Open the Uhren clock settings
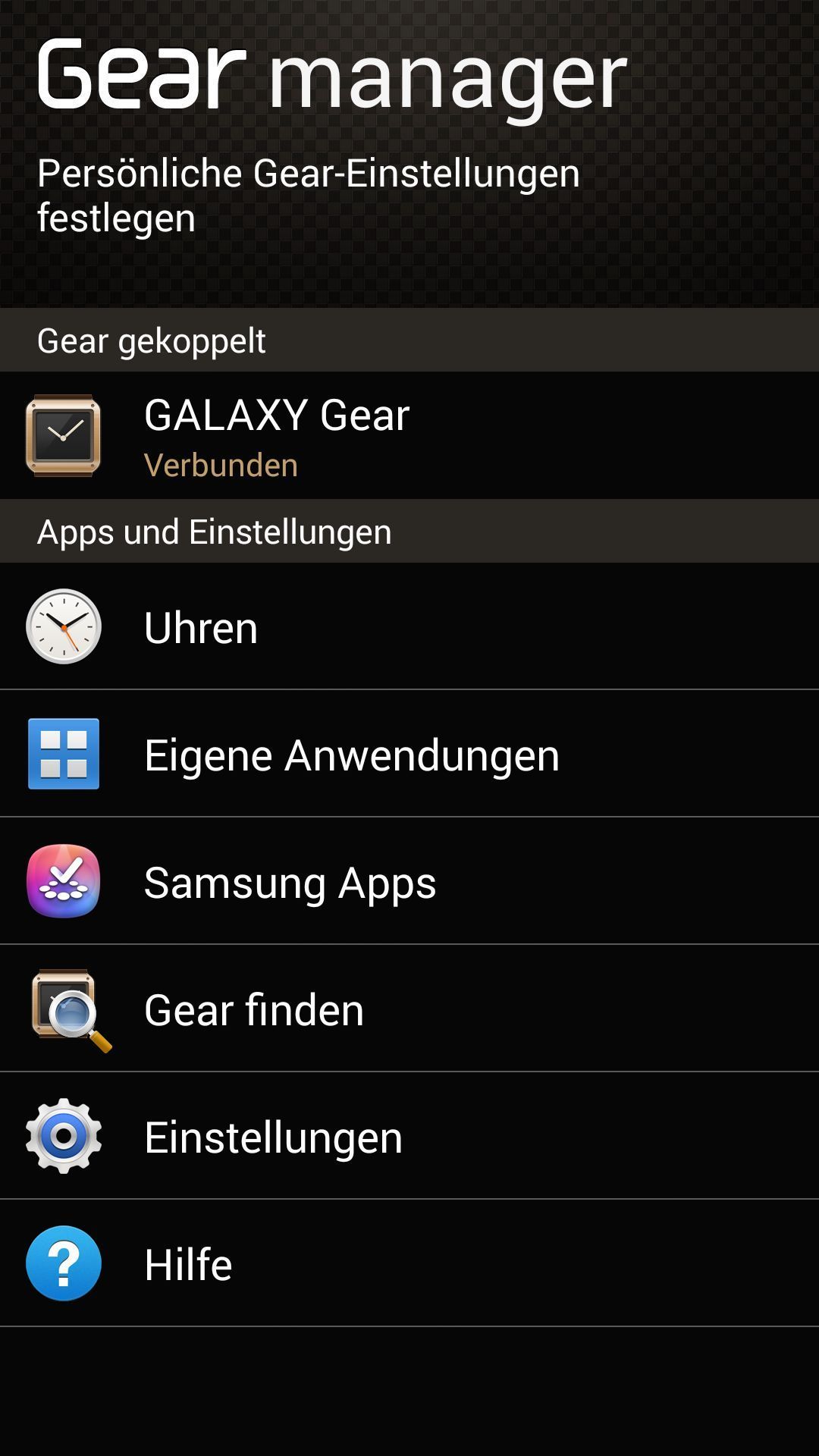Screen dimensions: 819x1456 tap(409, 626)
